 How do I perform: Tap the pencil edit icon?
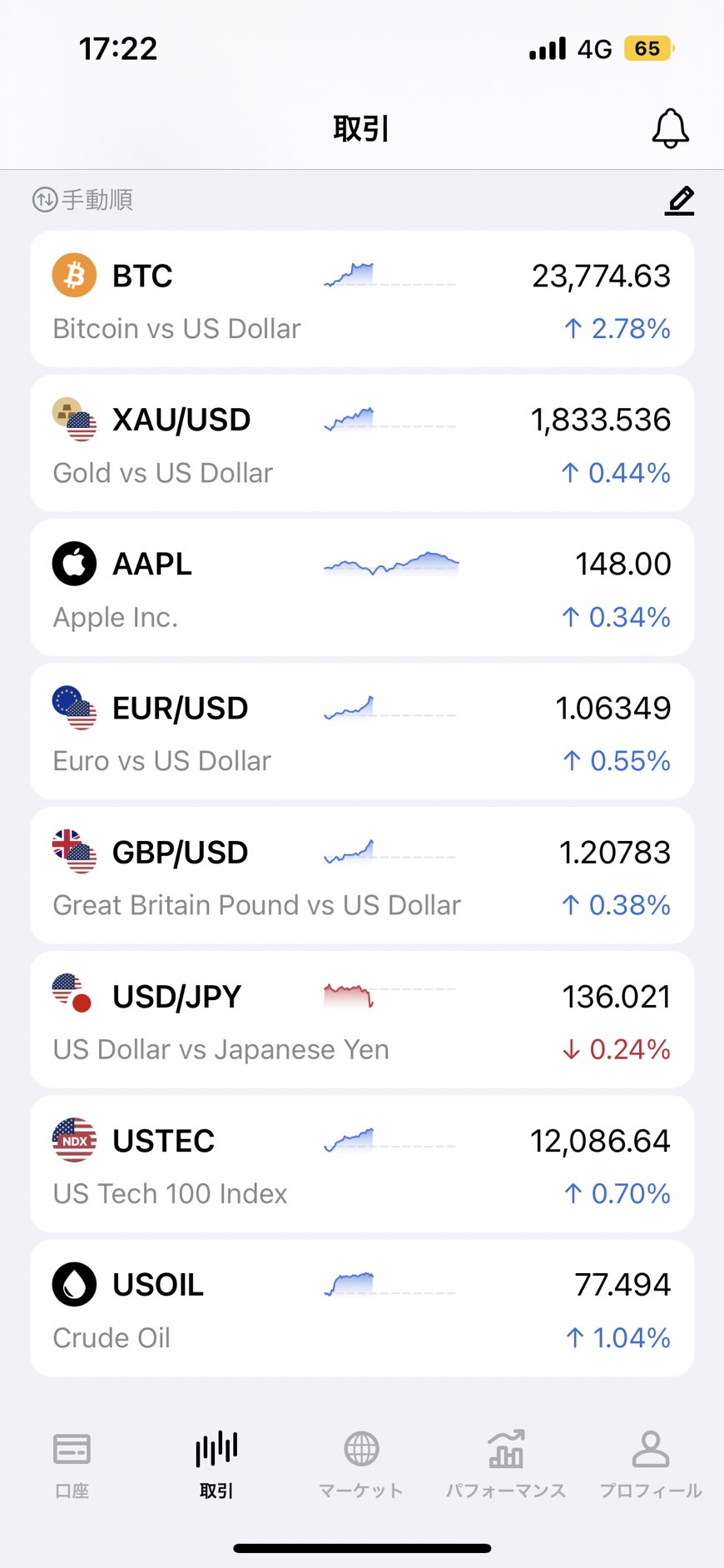pyautogui.click(x=680, y=201)
